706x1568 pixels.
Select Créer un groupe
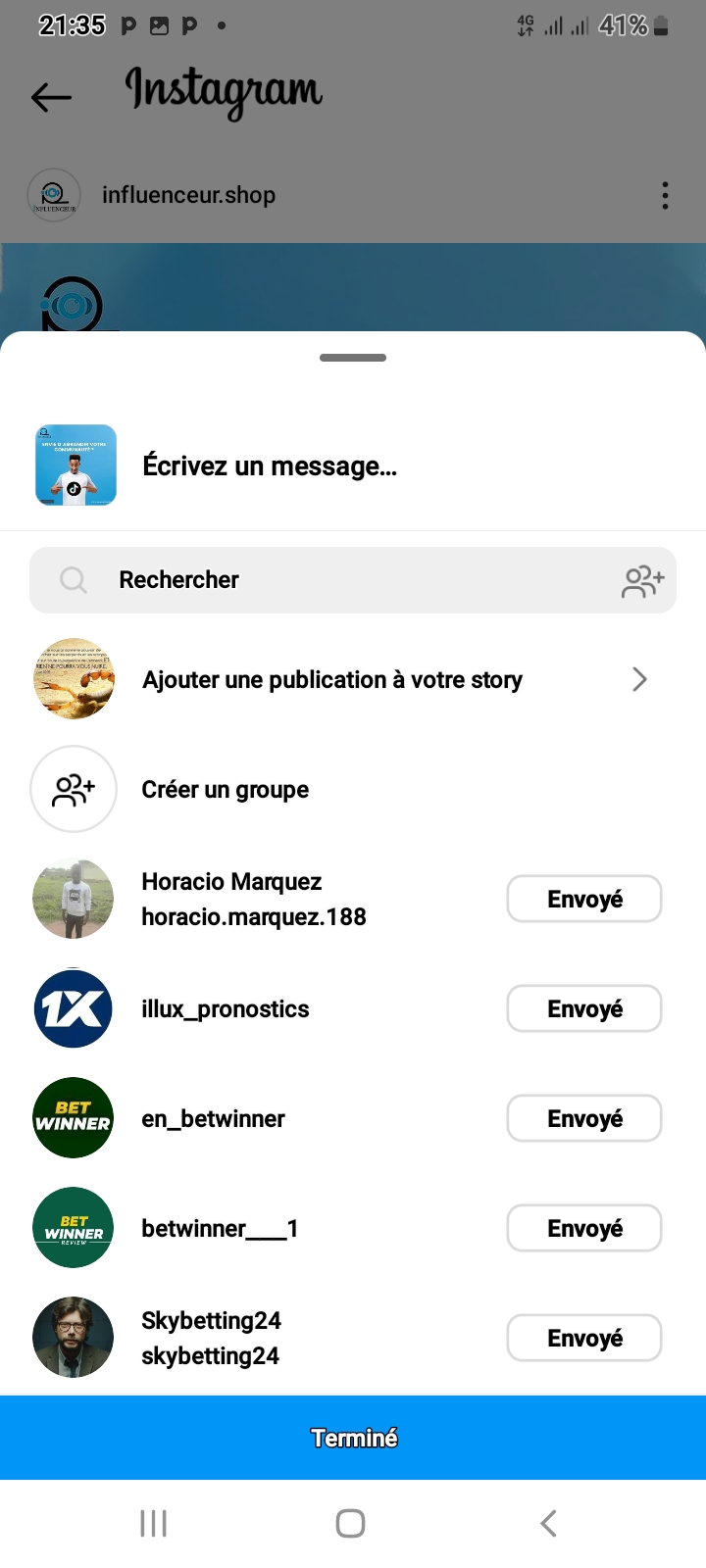226,790
